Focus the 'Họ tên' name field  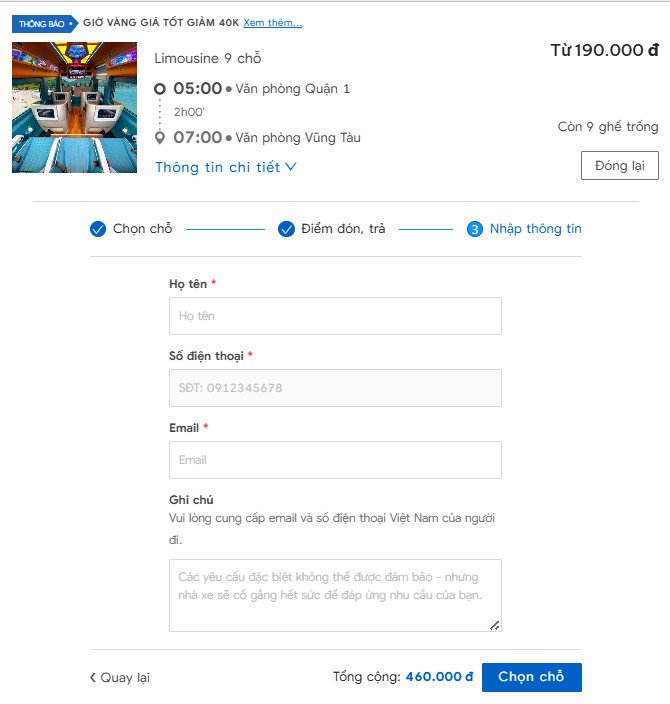coord(335,316)
